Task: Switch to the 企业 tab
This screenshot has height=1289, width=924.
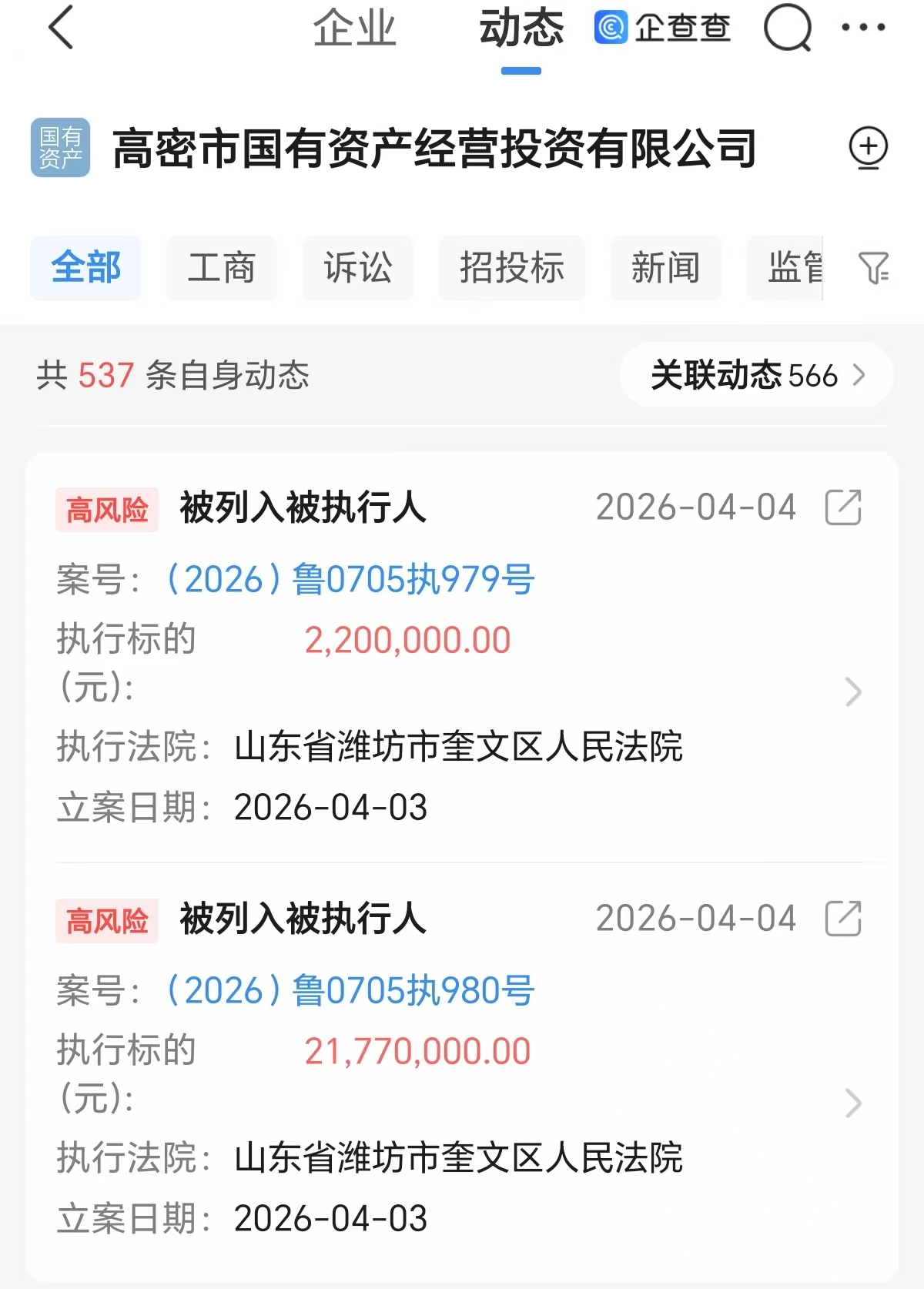Action: 354,29
